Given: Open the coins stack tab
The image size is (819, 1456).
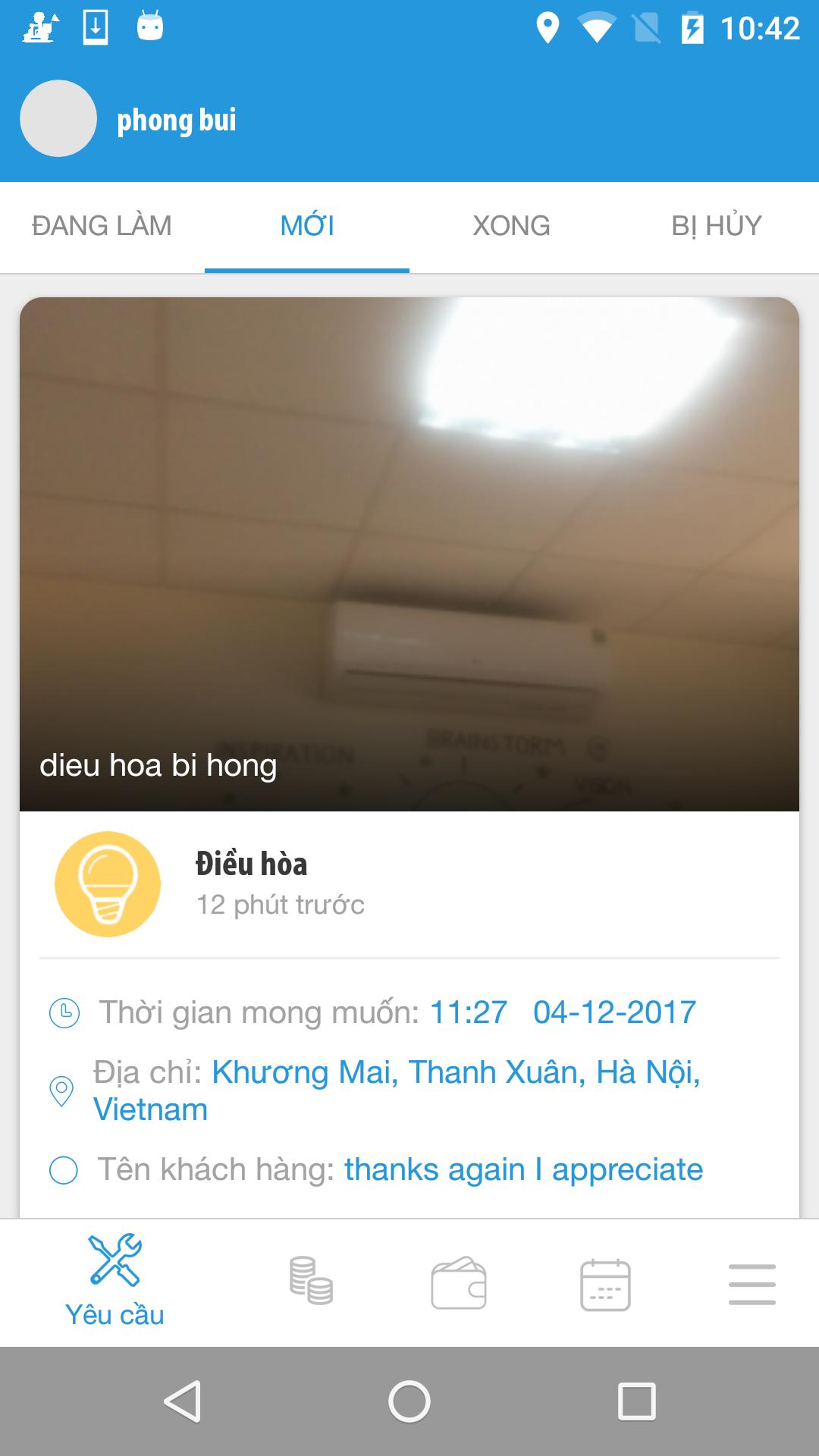Looking at the screenshot, I should click(311, 1283).
